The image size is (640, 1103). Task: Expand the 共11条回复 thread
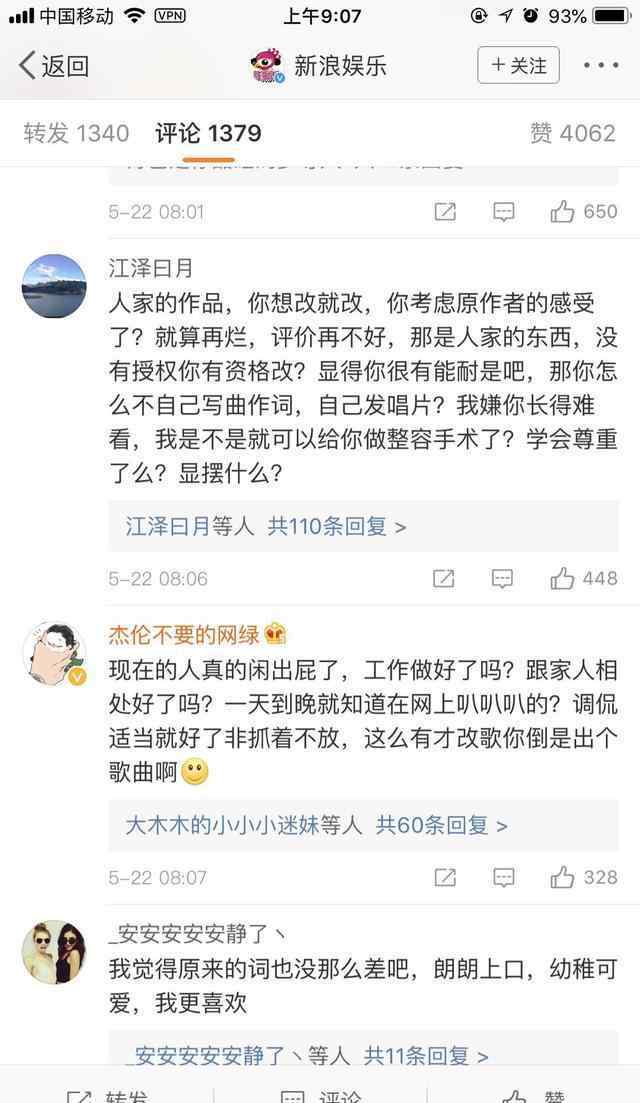426,1055
